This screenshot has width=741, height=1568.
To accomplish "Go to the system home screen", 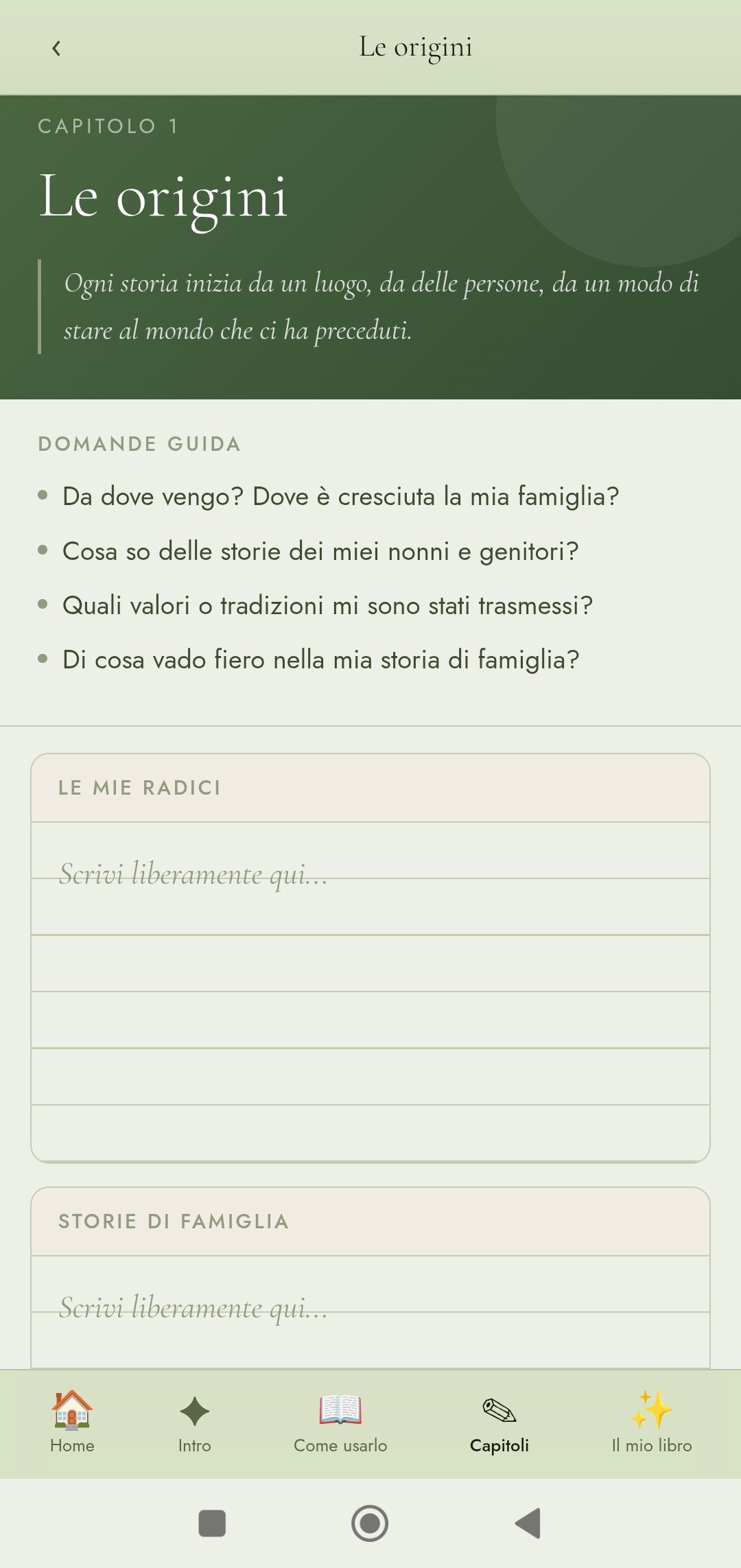I will coord(370,1523).
